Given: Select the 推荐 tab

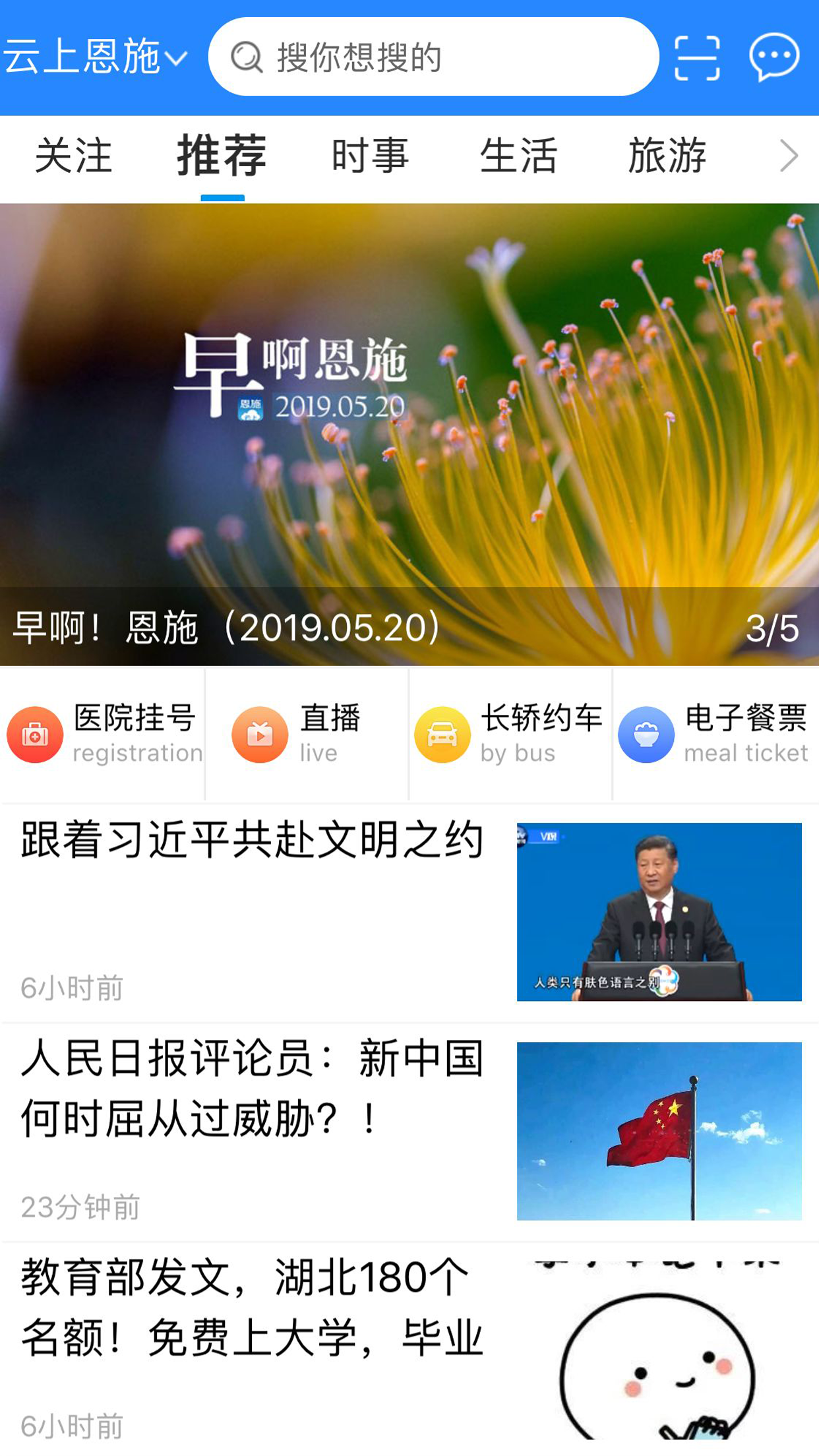Looking at the screenshot, I should click(222, 156).
